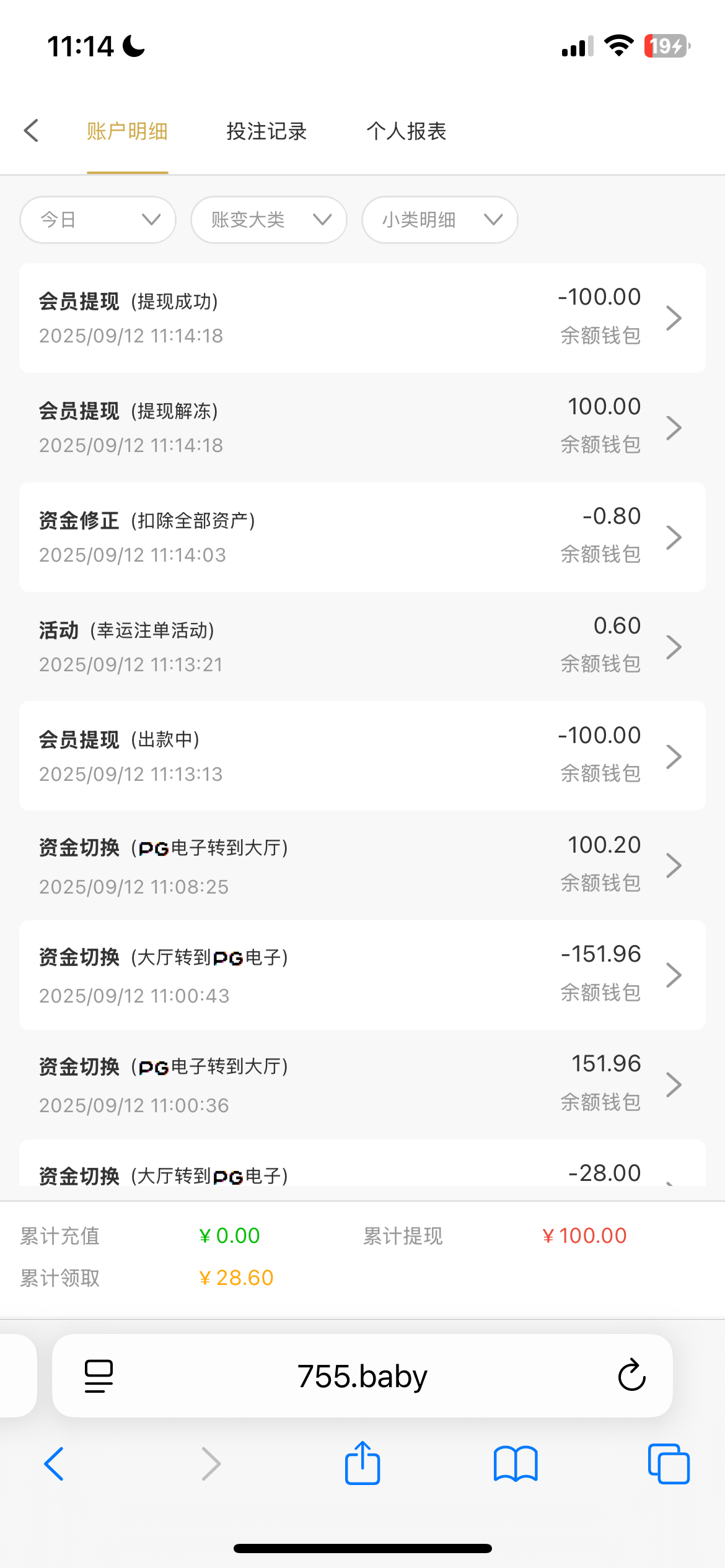Viewport: 725px width, 1568px height.
Task: Open the 资金修正 (扣除全部资产) entry
Action: pos(362,538)
